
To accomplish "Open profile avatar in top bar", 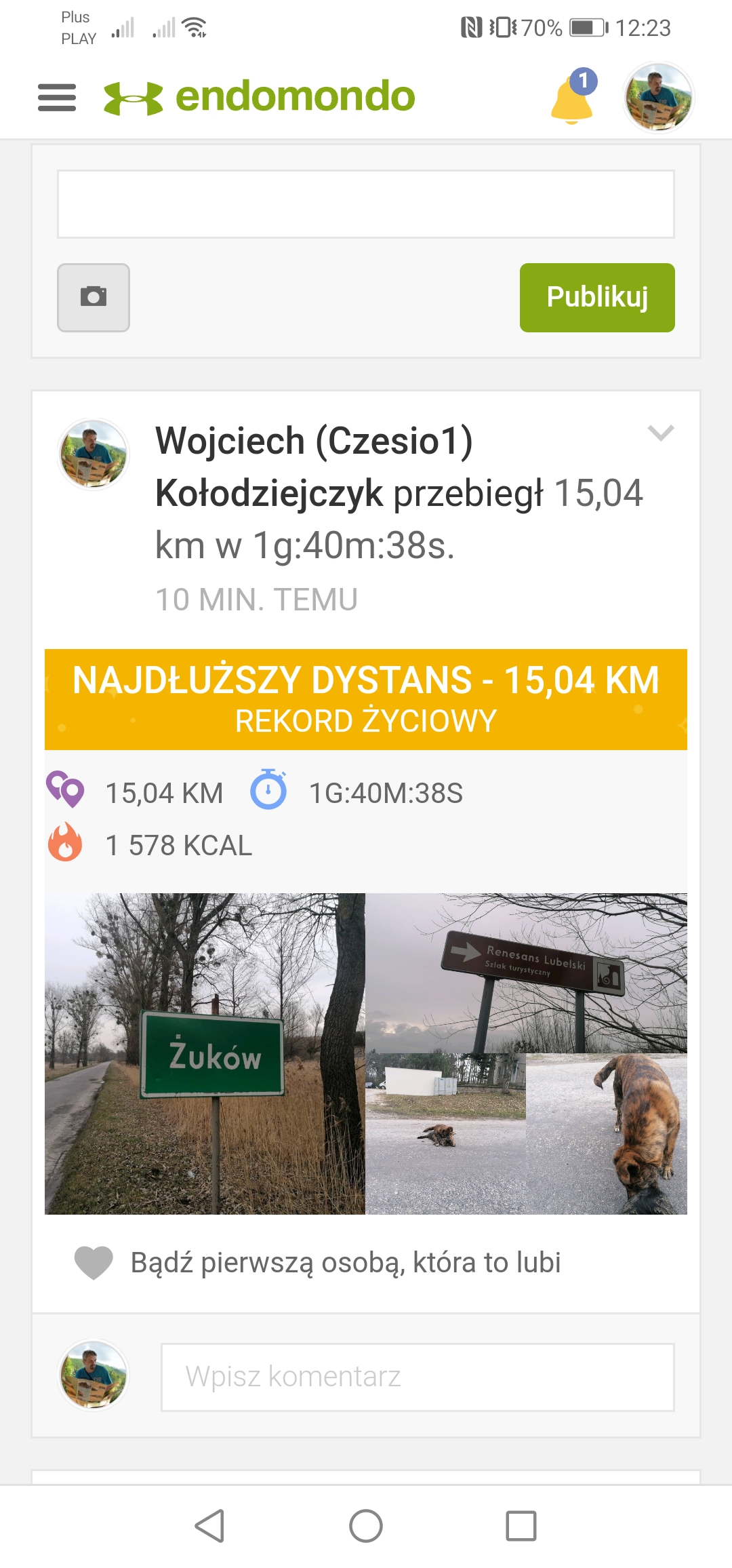I will tap(658, 98).
